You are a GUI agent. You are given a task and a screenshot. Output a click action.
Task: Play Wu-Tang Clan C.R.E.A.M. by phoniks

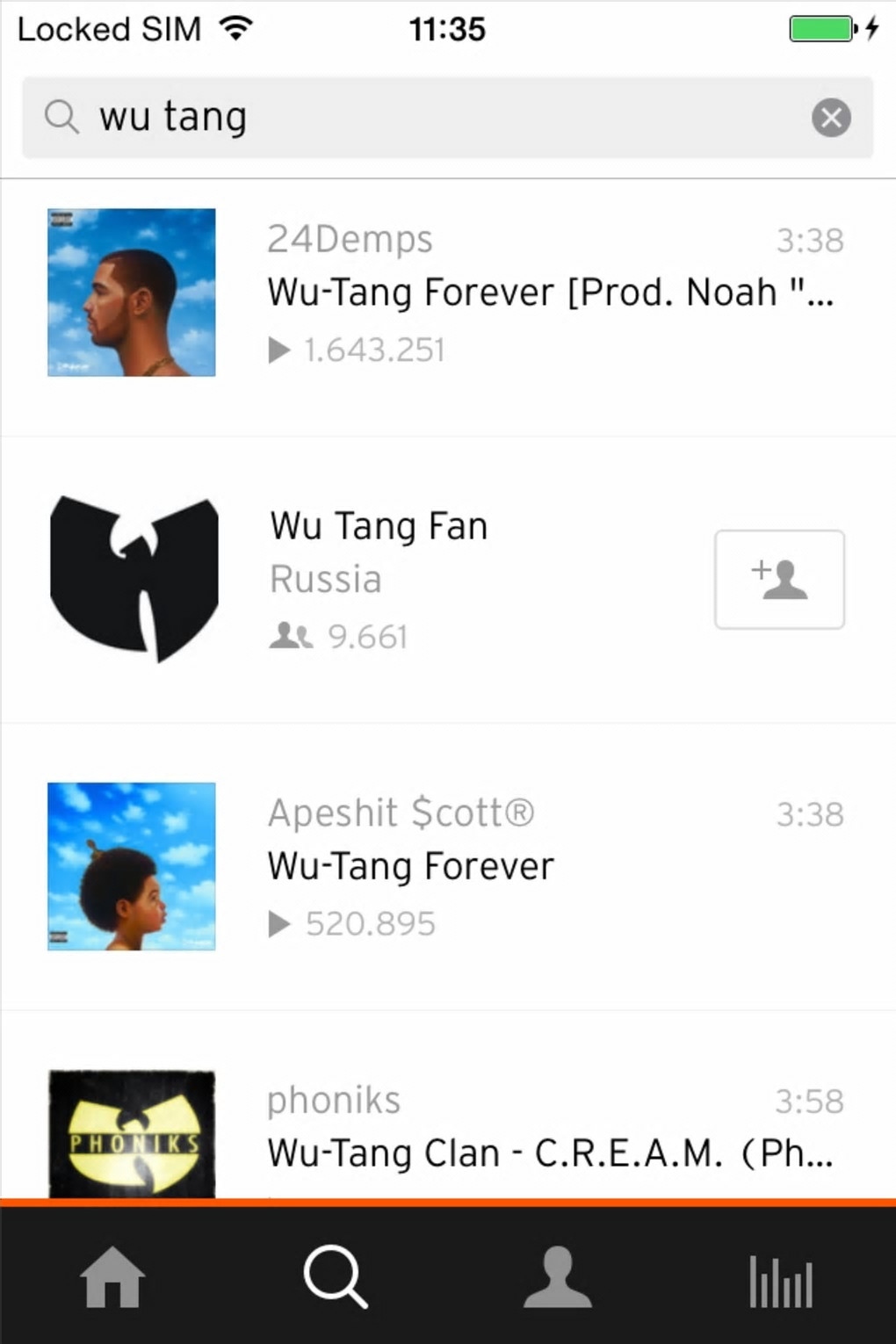pyautogui.click(x=549, y=1152)
